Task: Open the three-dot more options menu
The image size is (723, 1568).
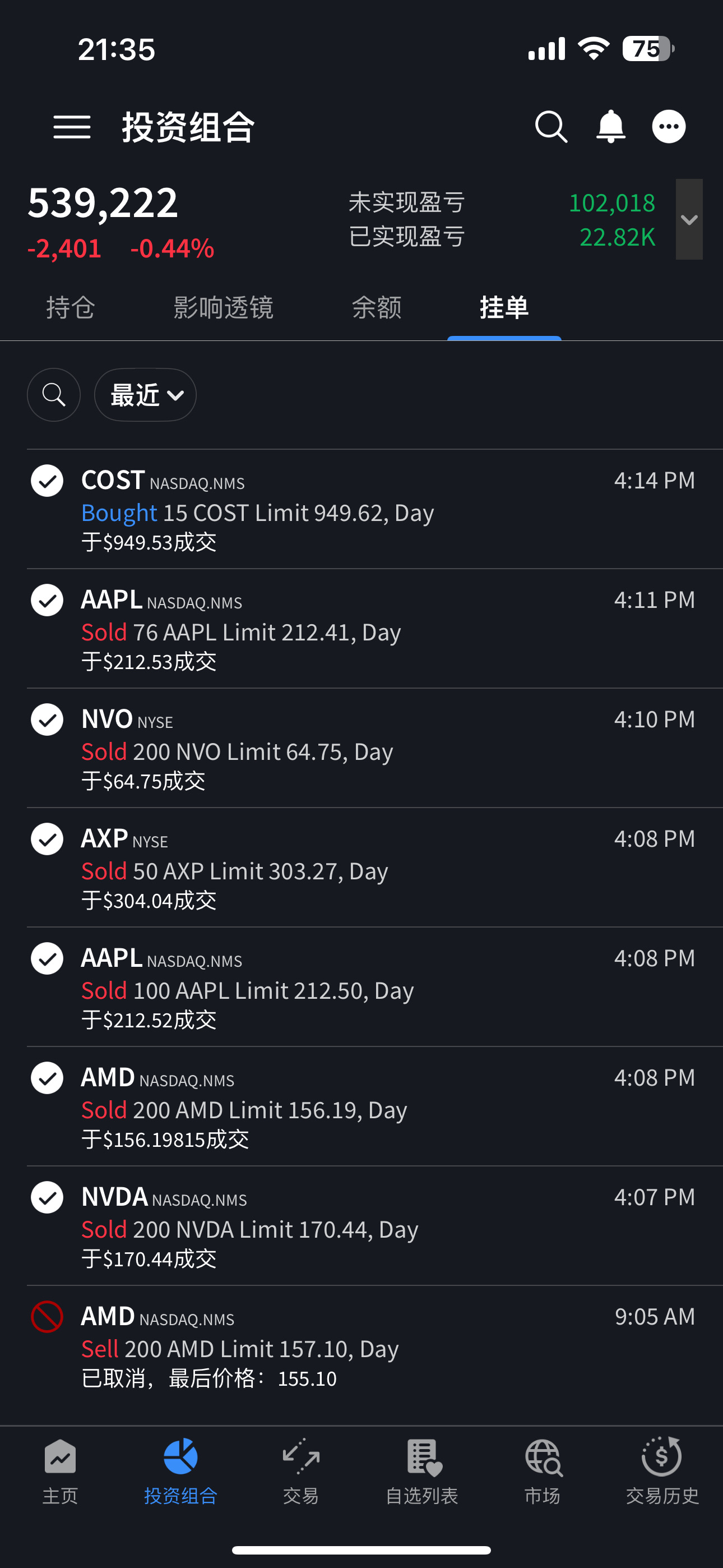Action: tap(669, 127)
